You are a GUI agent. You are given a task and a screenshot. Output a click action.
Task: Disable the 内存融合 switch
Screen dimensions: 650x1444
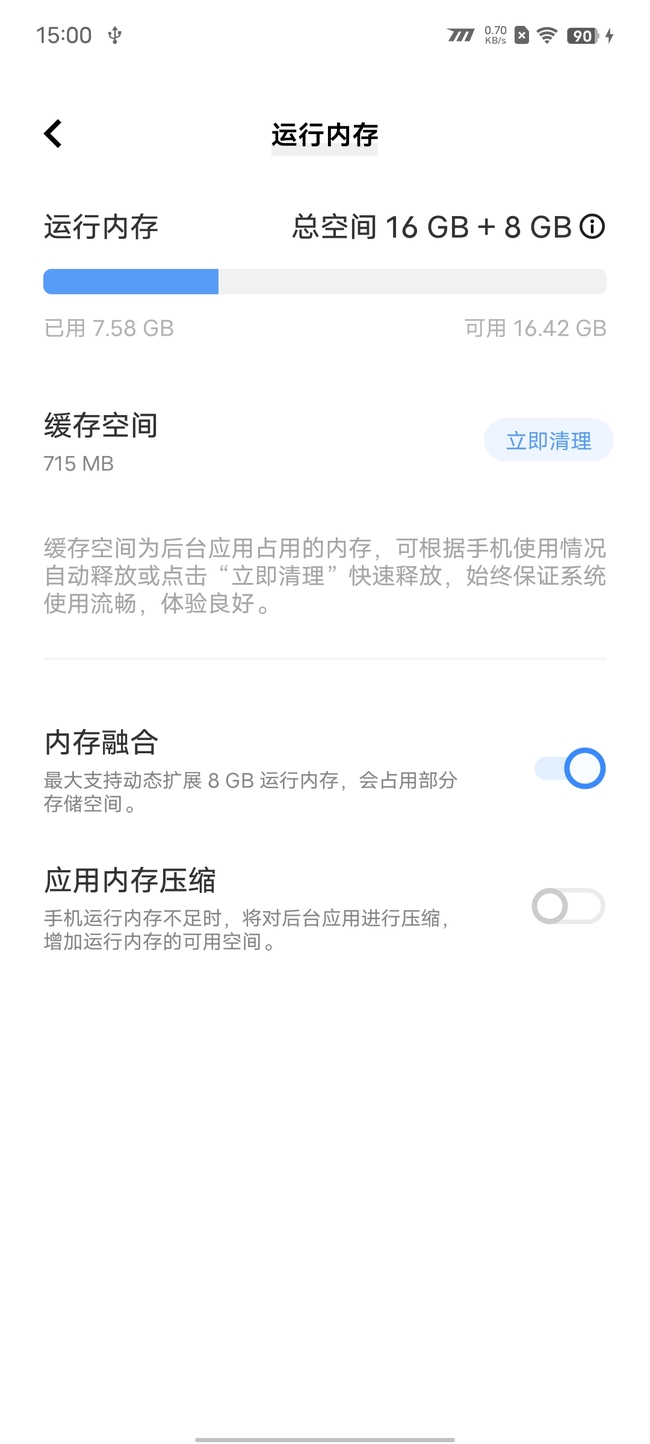(x=570, y=769)
